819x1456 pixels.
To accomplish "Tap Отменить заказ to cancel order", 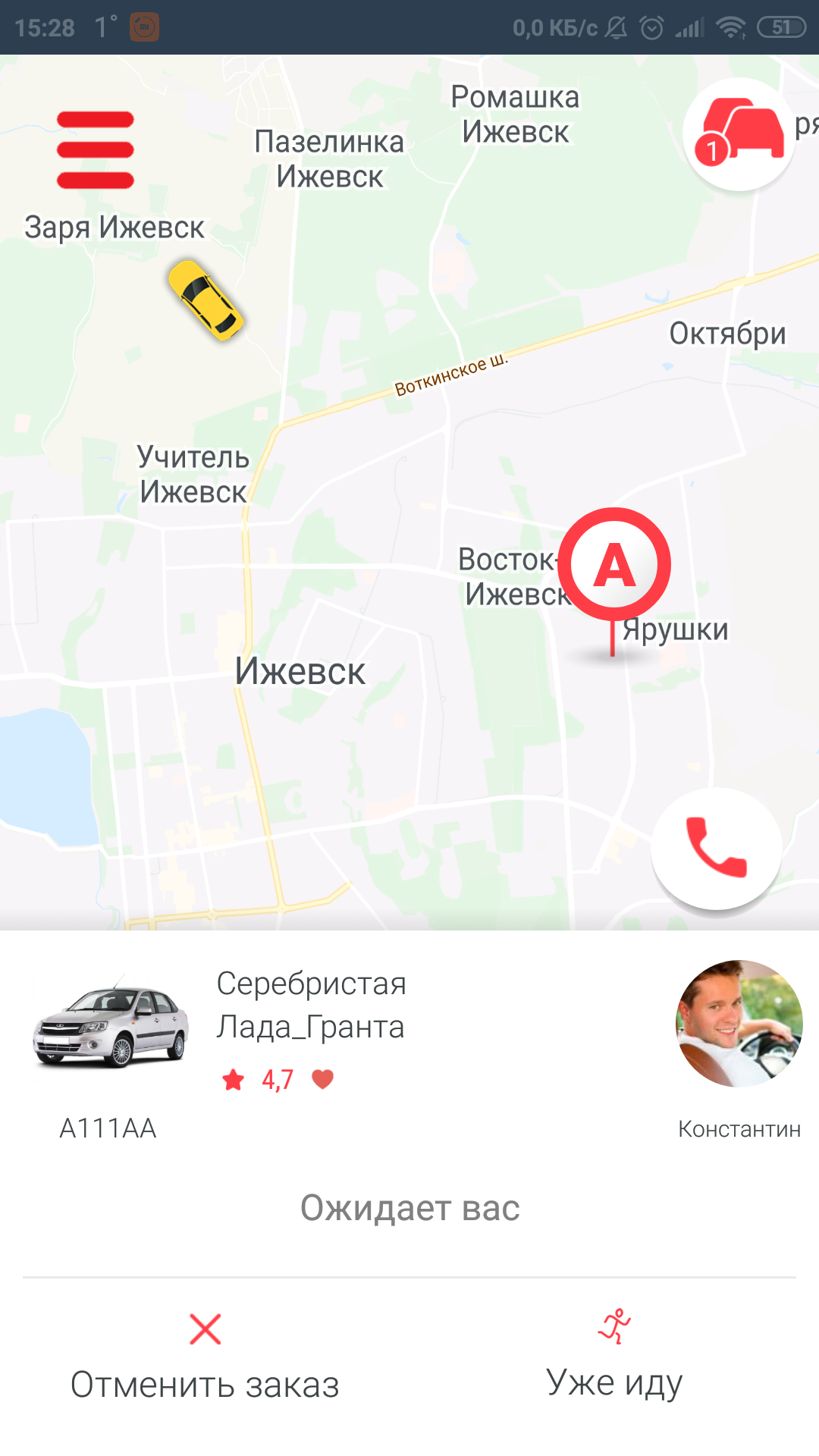I will coord(205,1357).
